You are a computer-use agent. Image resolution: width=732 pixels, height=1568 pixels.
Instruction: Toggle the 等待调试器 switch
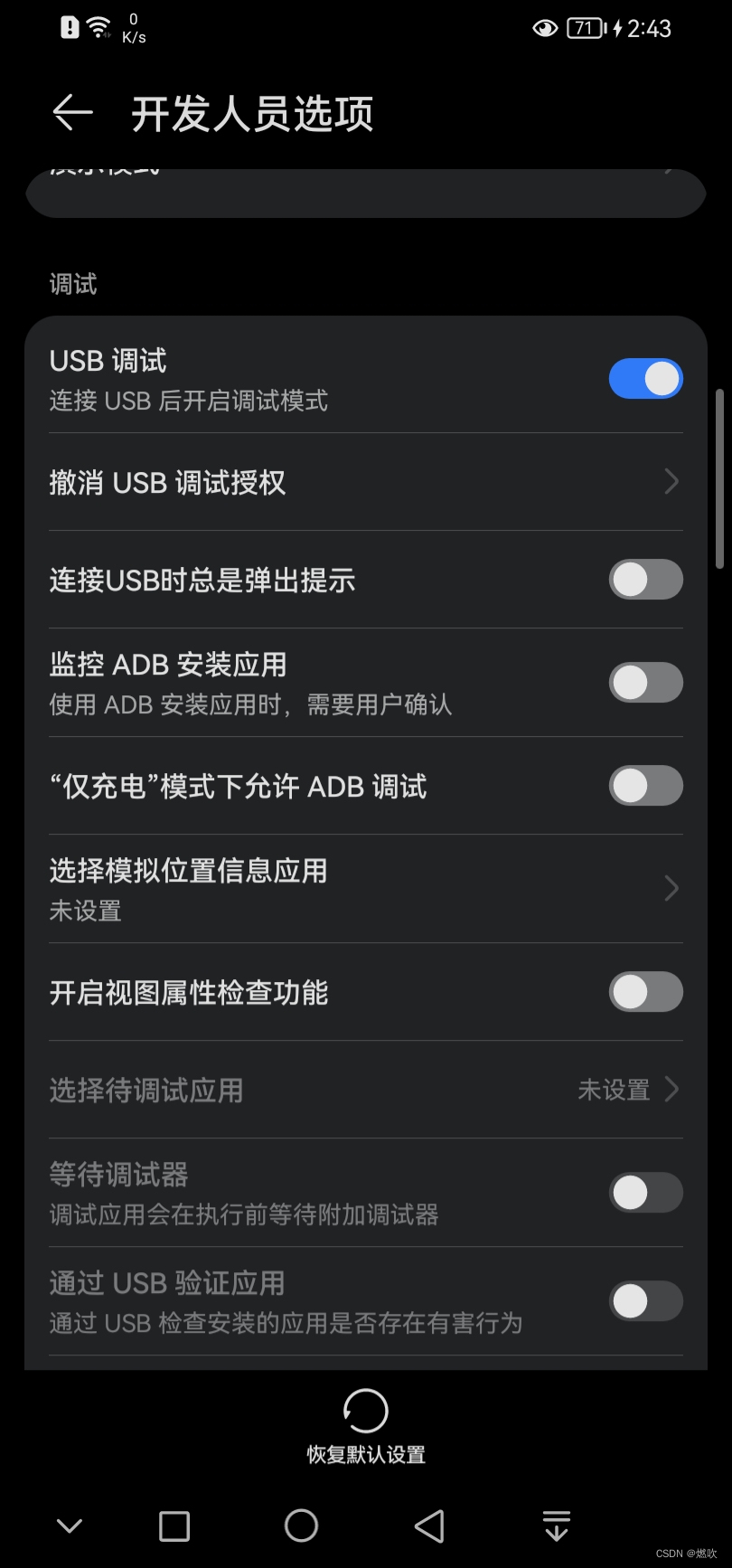645,1192
